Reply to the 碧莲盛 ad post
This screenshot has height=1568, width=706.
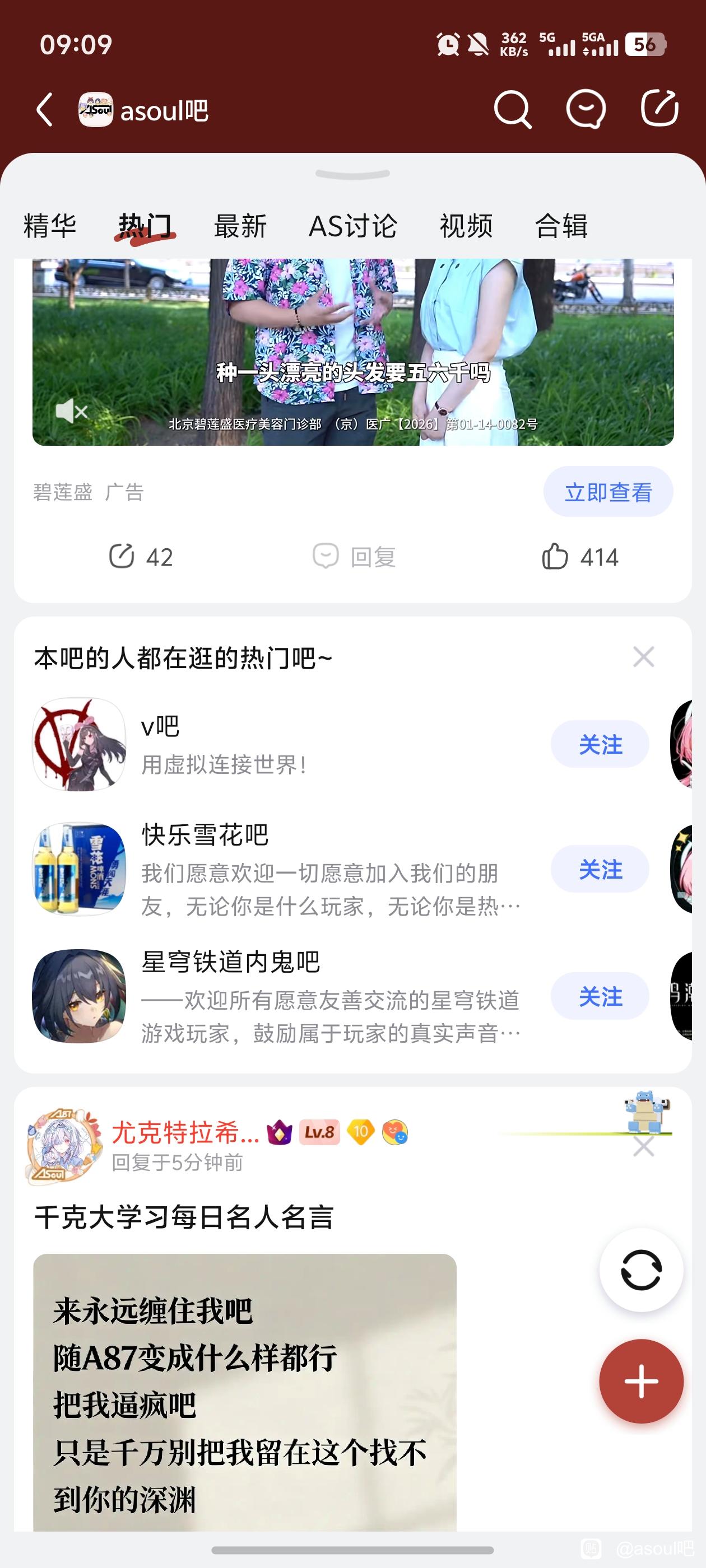coord(354,556)
